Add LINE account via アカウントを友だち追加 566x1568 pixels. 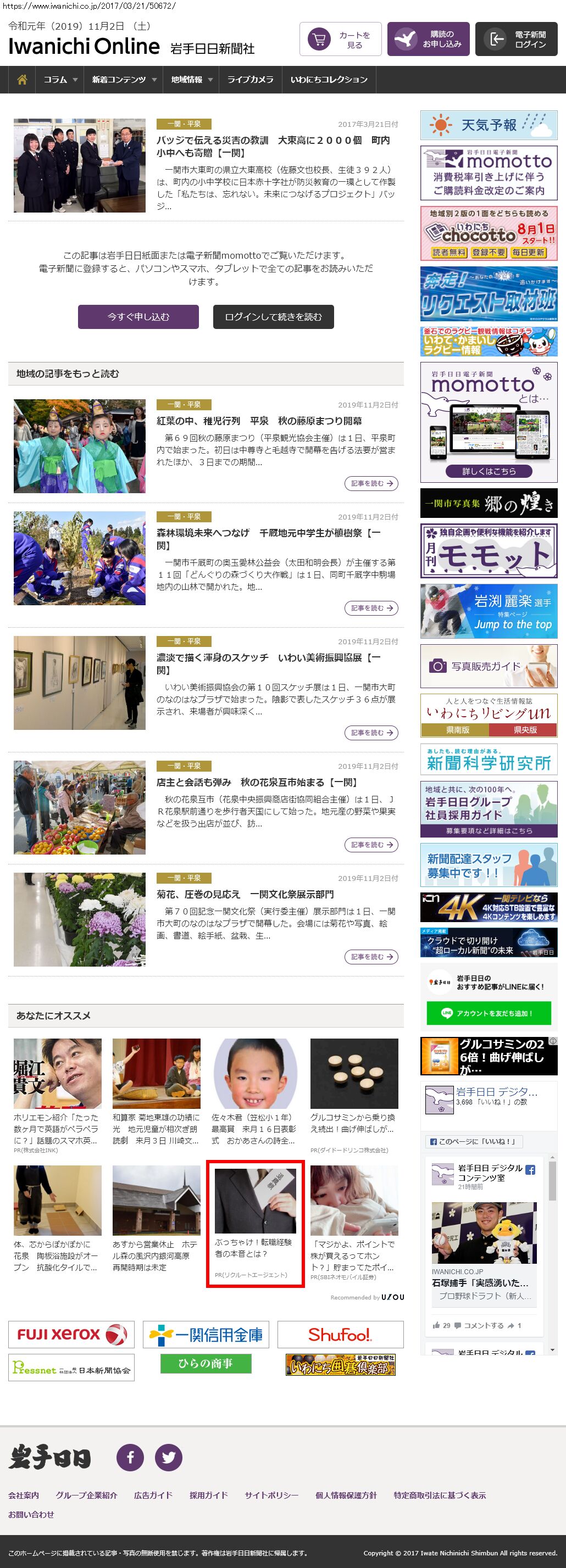click(489, 1013)
